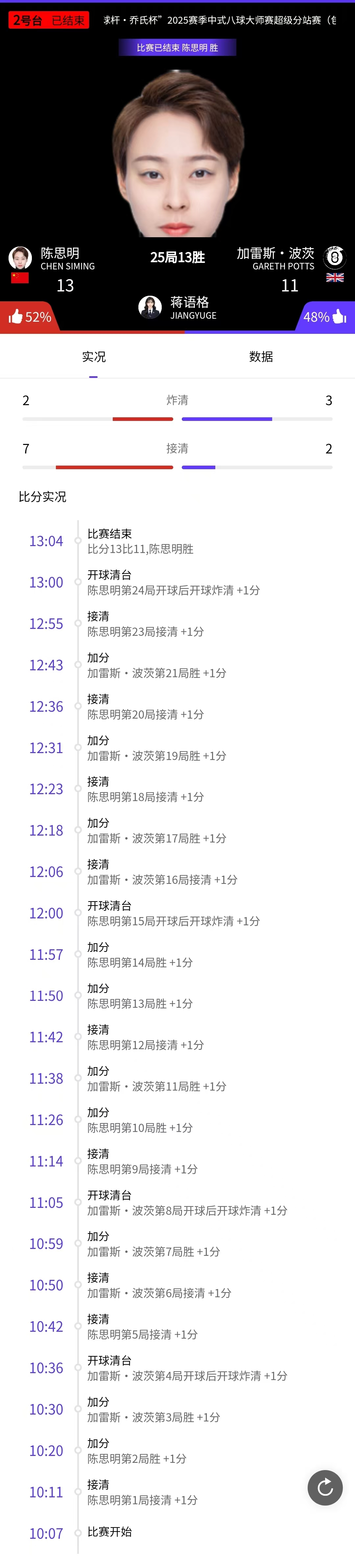This screenshot has width=355, height=1568.
Task: Select the 实况 tab
Action: pos(94,357)
